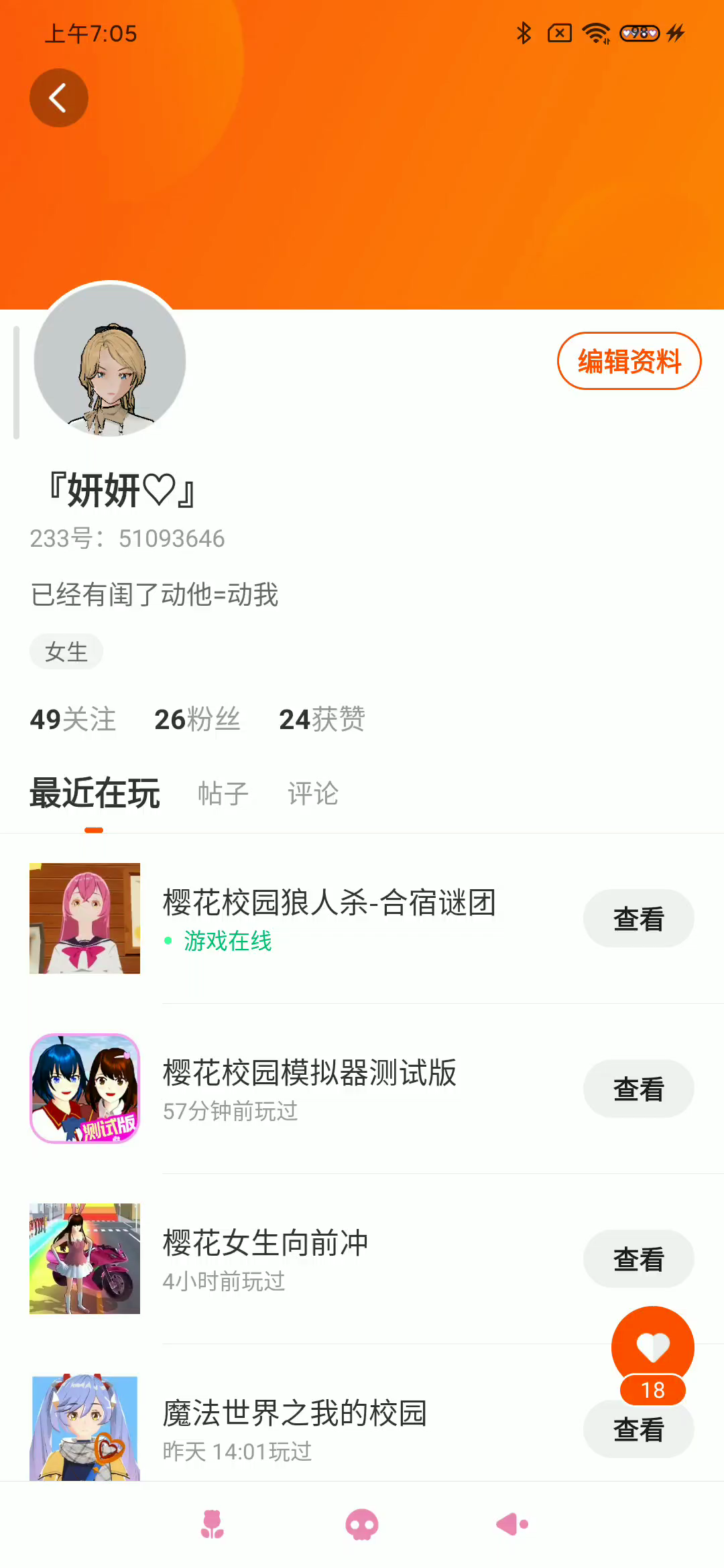Tap 查看 for 樱花校园模拟器测试版
This screenshot has width=724, height=1568.
click(x=638, y=1089)
